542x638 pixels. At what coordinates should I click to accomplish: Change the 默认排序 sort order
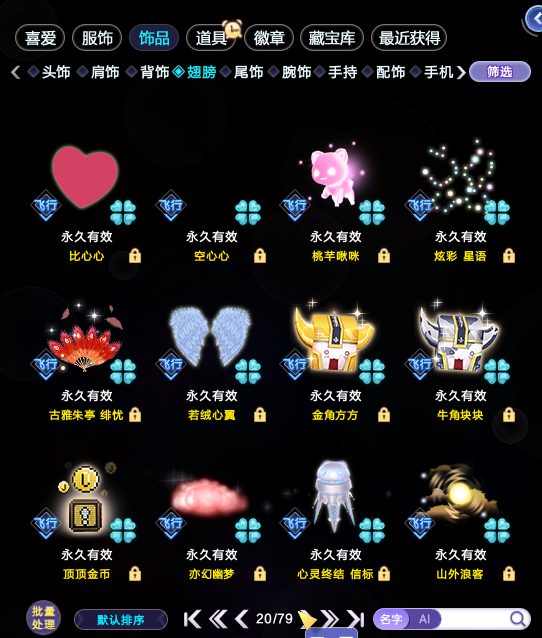(121, 620)
